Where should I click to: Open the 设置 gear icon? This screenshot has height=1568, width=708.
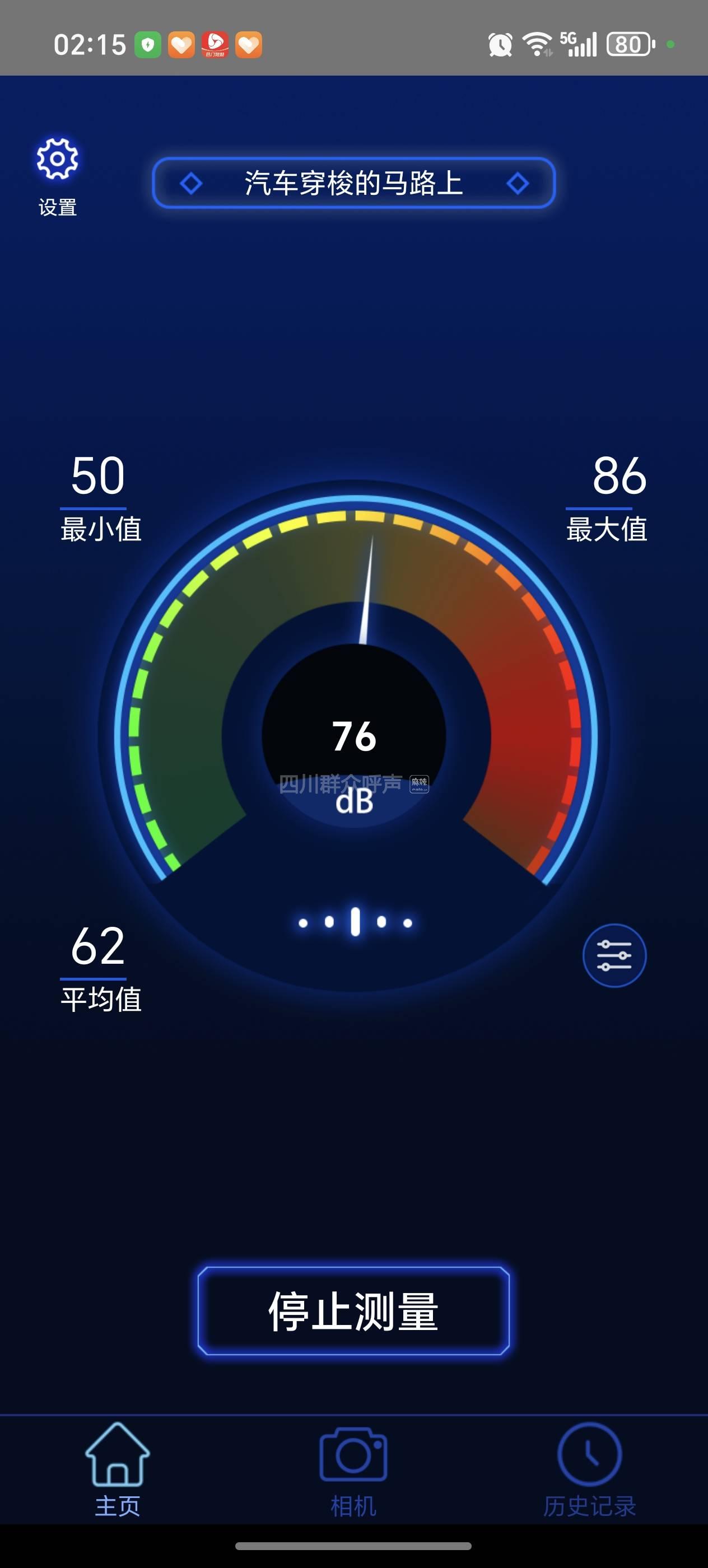click(57, 160)
